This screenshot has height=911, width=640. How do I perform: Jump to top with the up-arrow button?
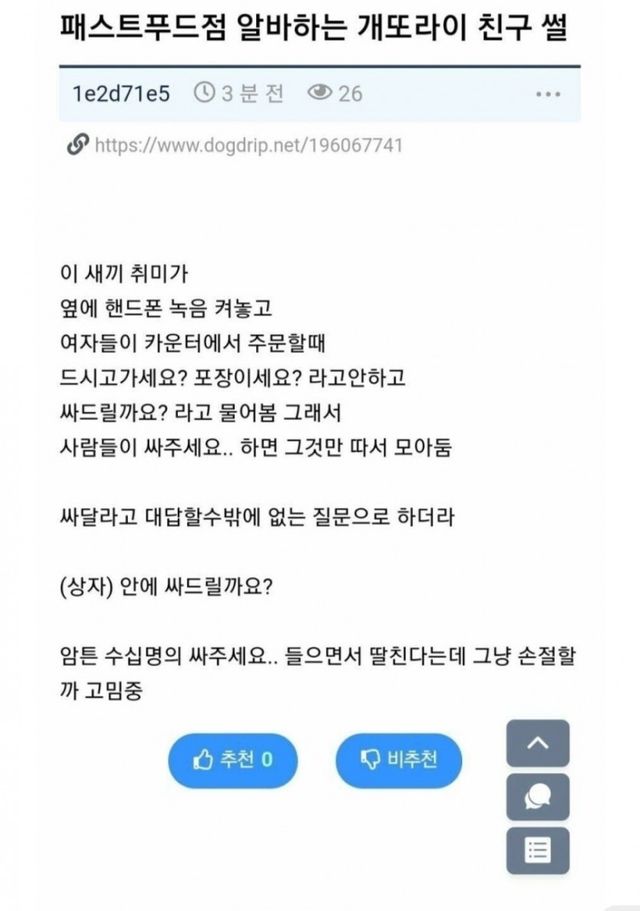[537, 743]
